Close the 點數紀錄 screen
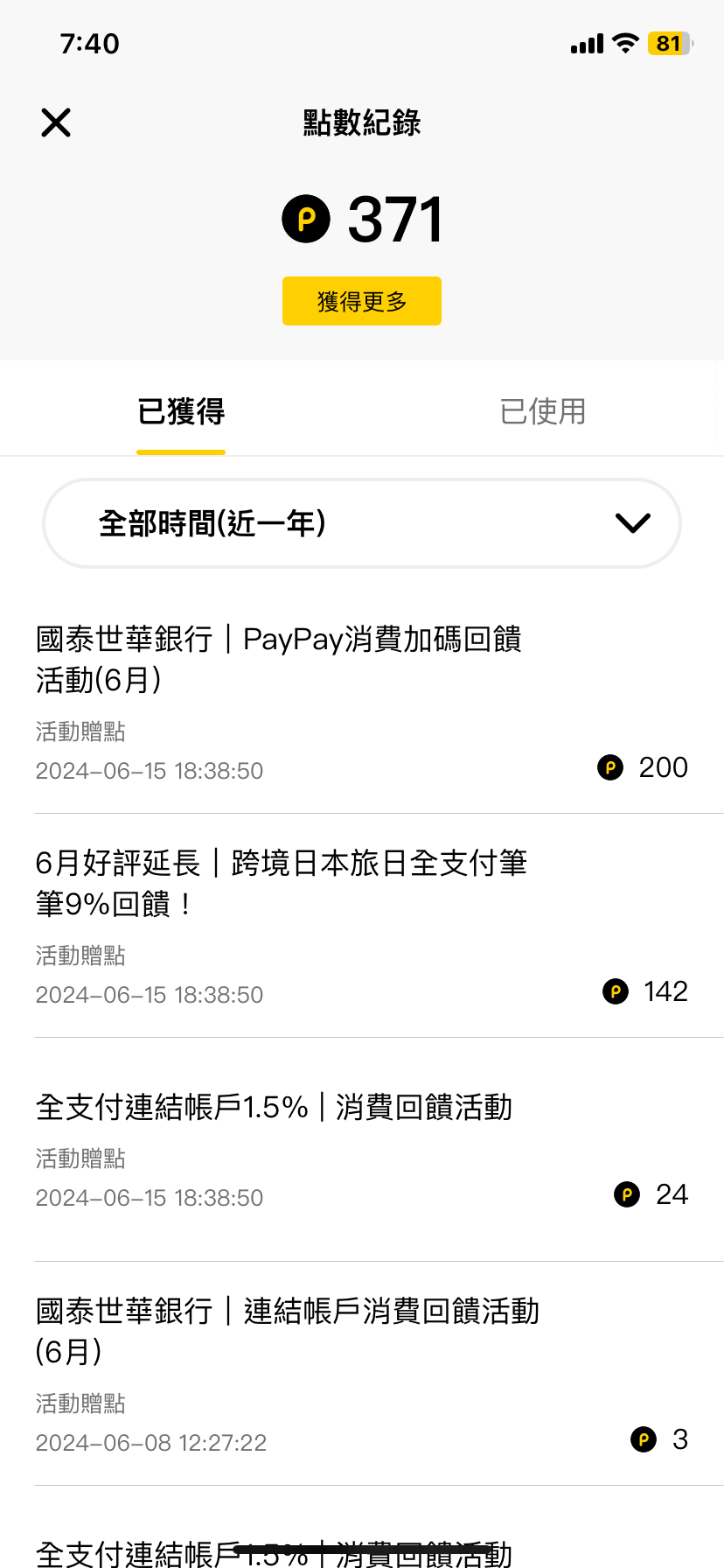The image size is (724, 1568). (x=56, y=122)
